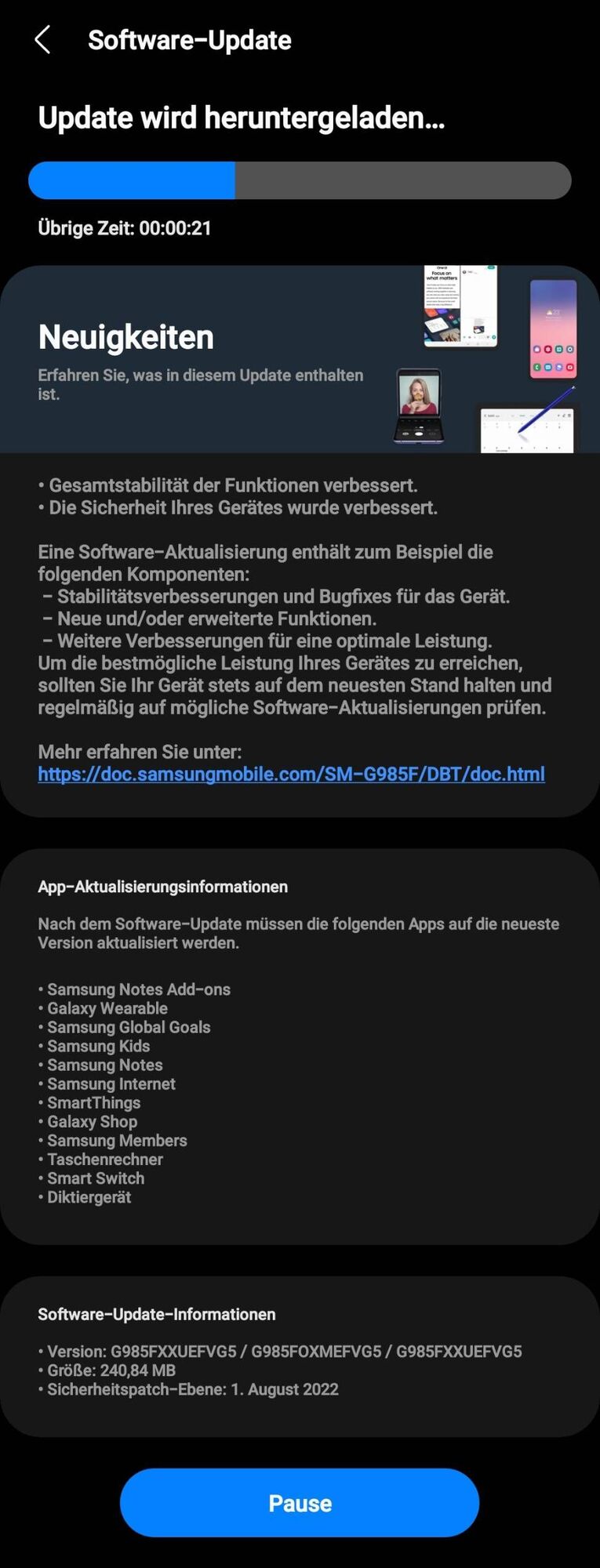Go back from Software-Update screen
This screenshot has height=1568, width=600.
(43, 40)
